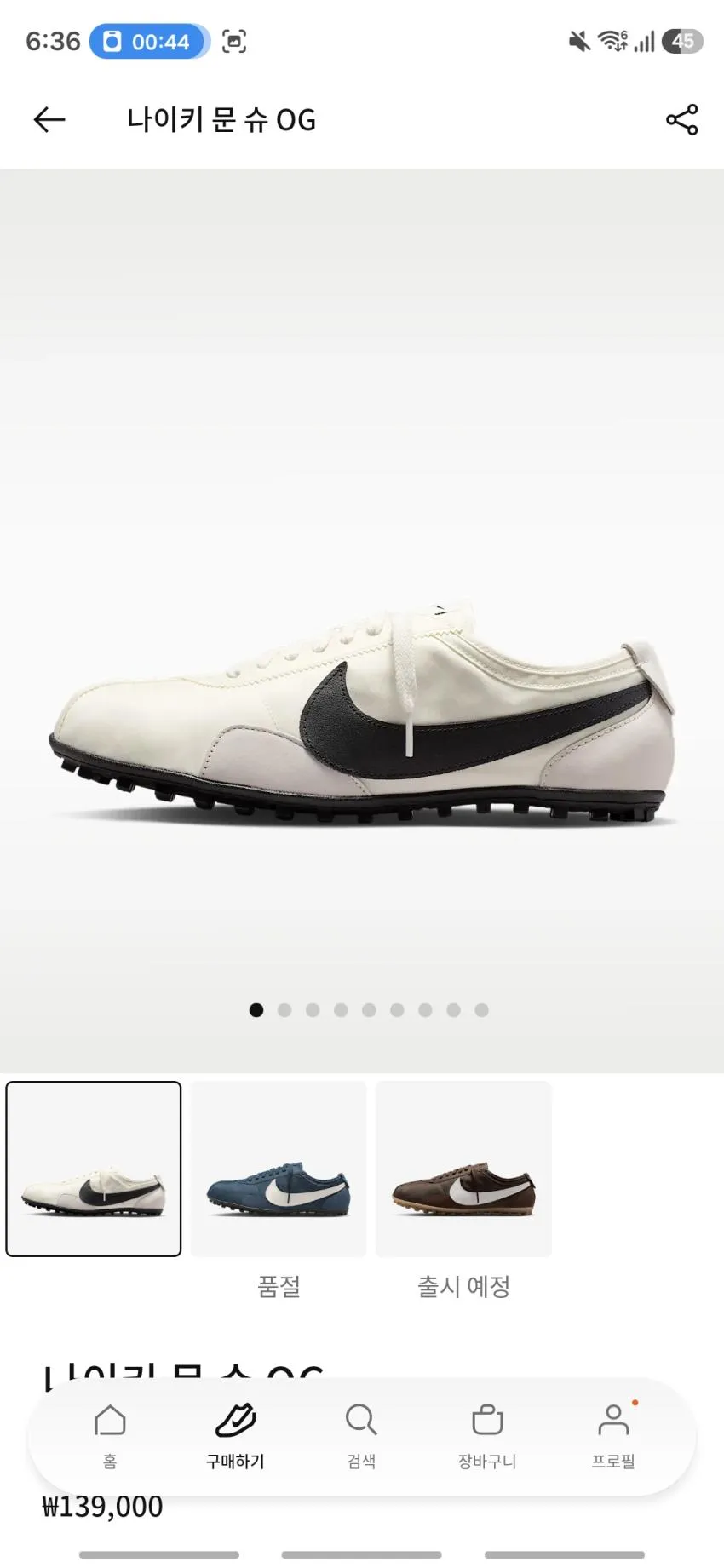Switch to the 프로필 tab

coord(613,1437)
